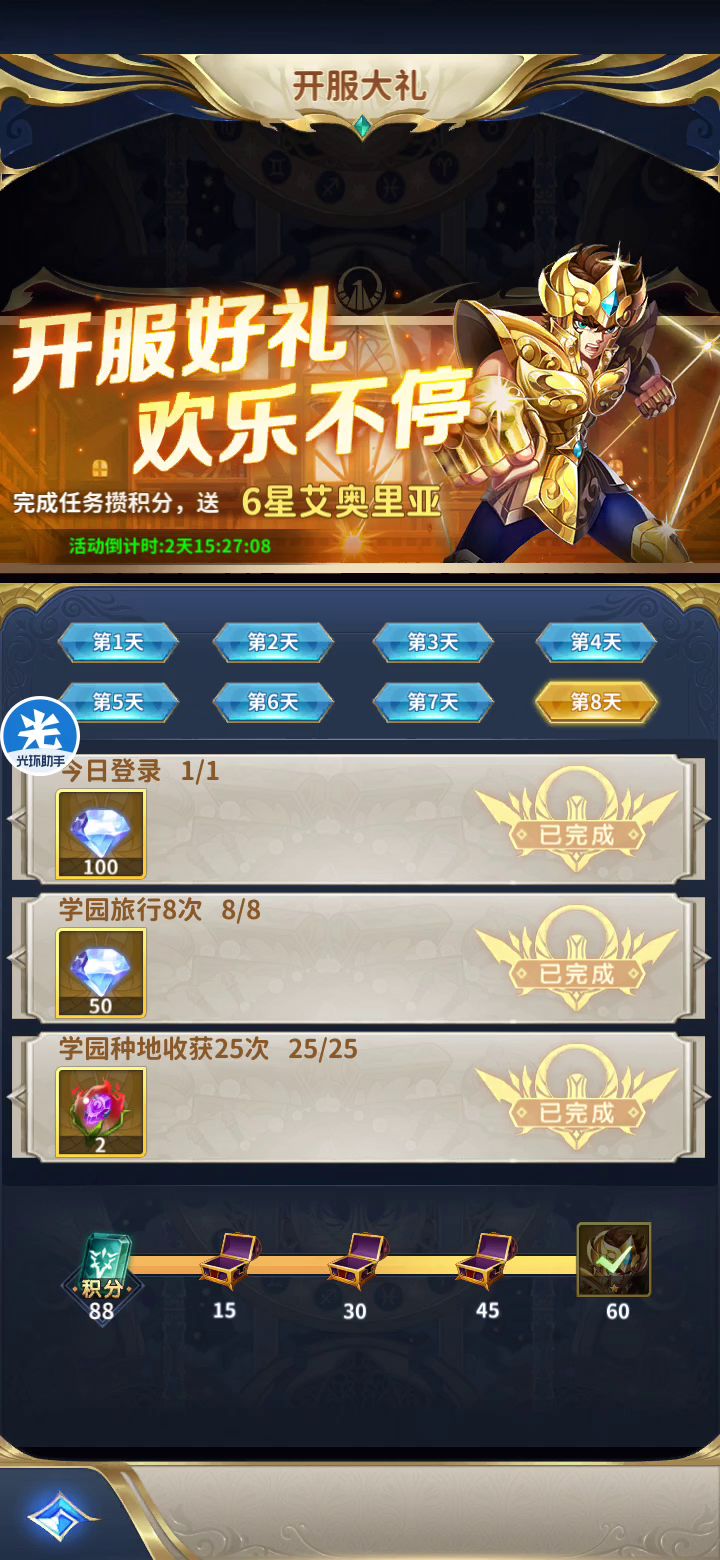720x1560 pixels.
Task: Open the 第4天 tab
Action: [x=596, y=642]
